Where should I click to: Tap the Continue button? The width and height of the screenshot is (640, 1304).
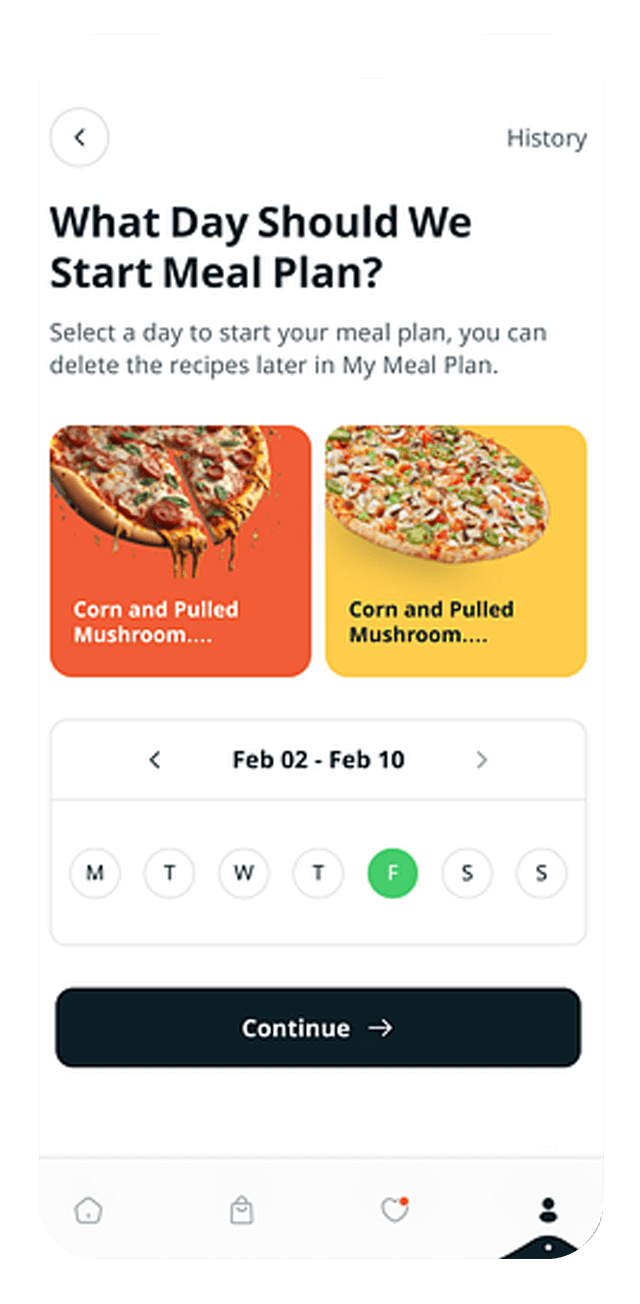pos(318,1028)
